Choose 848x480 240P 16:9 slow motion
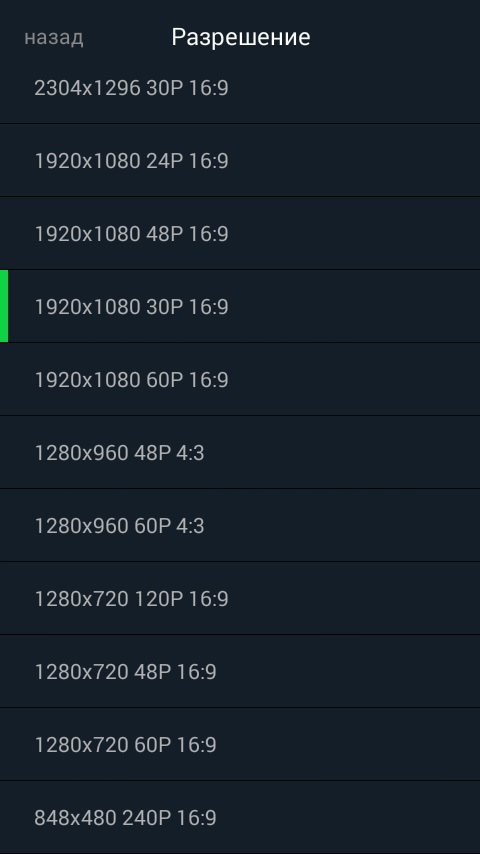Screen dimensions: 480x854 click(x=240, y=818)
